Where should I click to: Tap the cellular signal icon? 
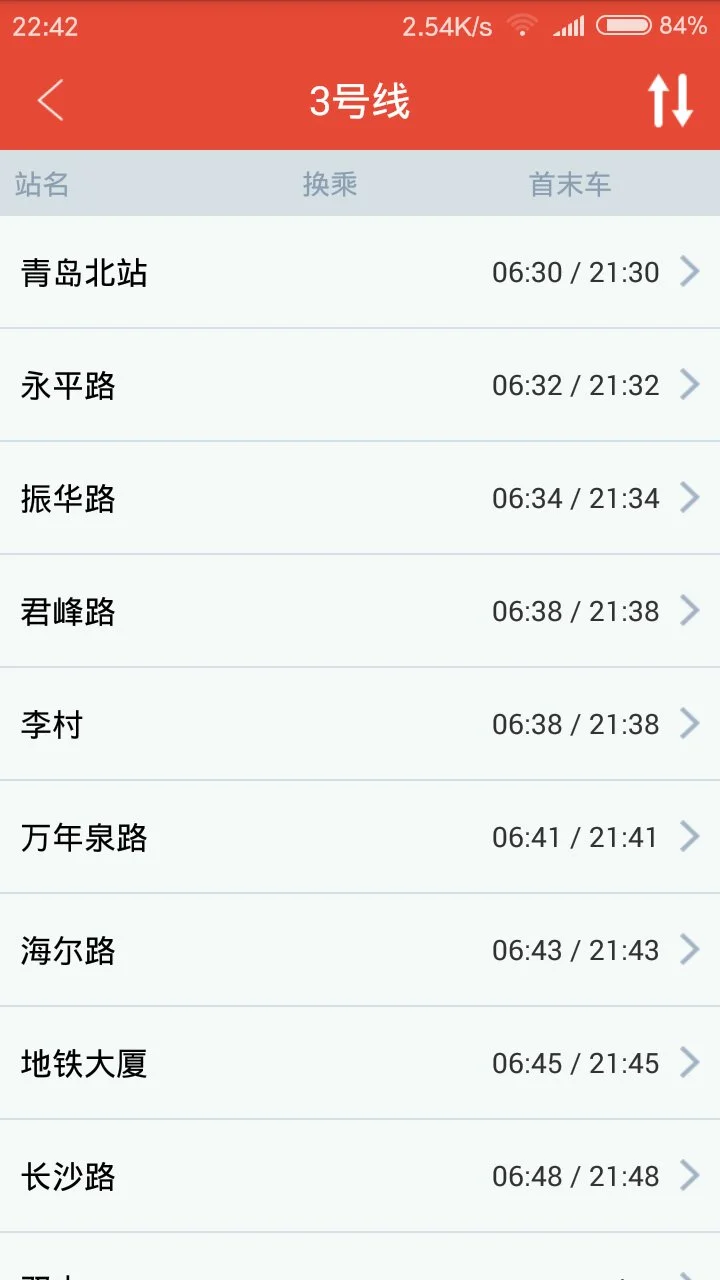point(570,25)
